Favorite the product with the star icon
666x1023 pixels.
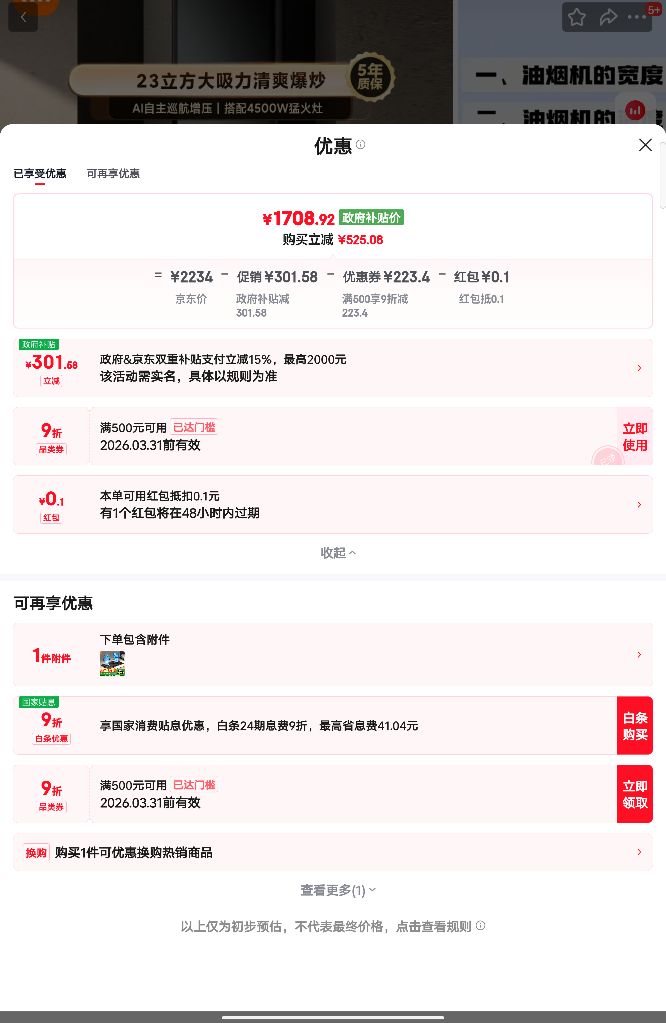577,17
